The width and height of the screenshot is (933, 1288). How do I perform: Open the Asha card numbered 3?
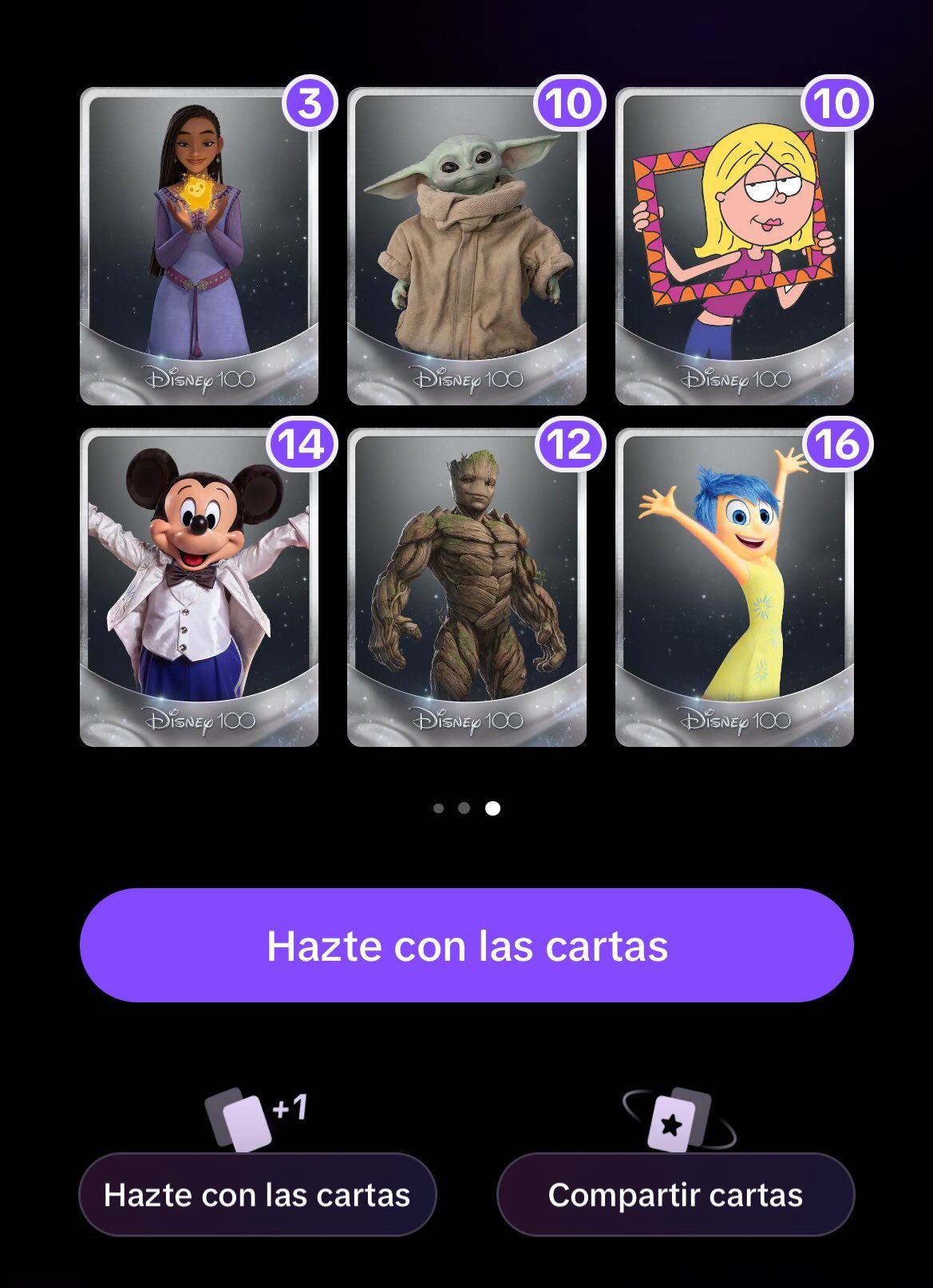[x=199, y=247]
